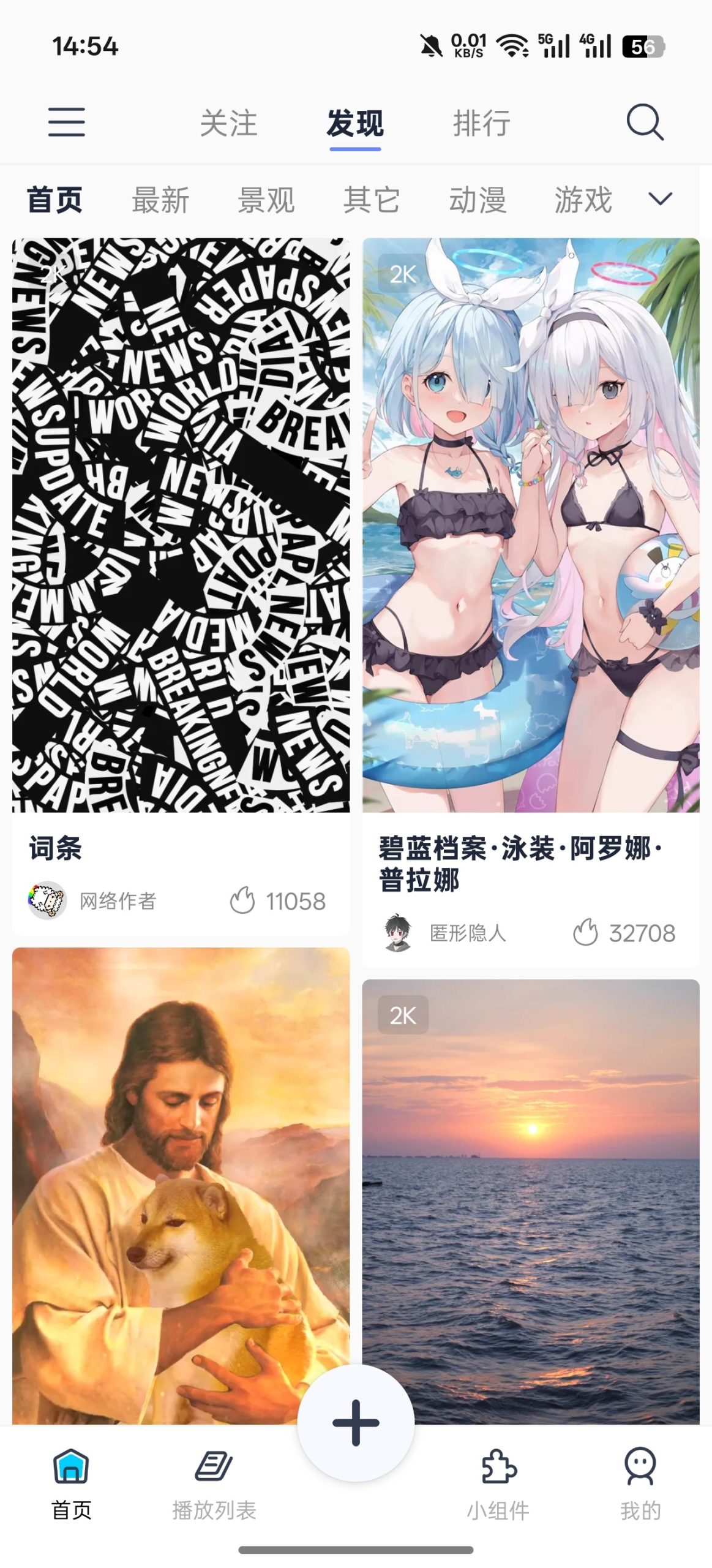Open 网络作者's avatar
The height and width of the screenshot is (1568, 712).
(48, 900)
